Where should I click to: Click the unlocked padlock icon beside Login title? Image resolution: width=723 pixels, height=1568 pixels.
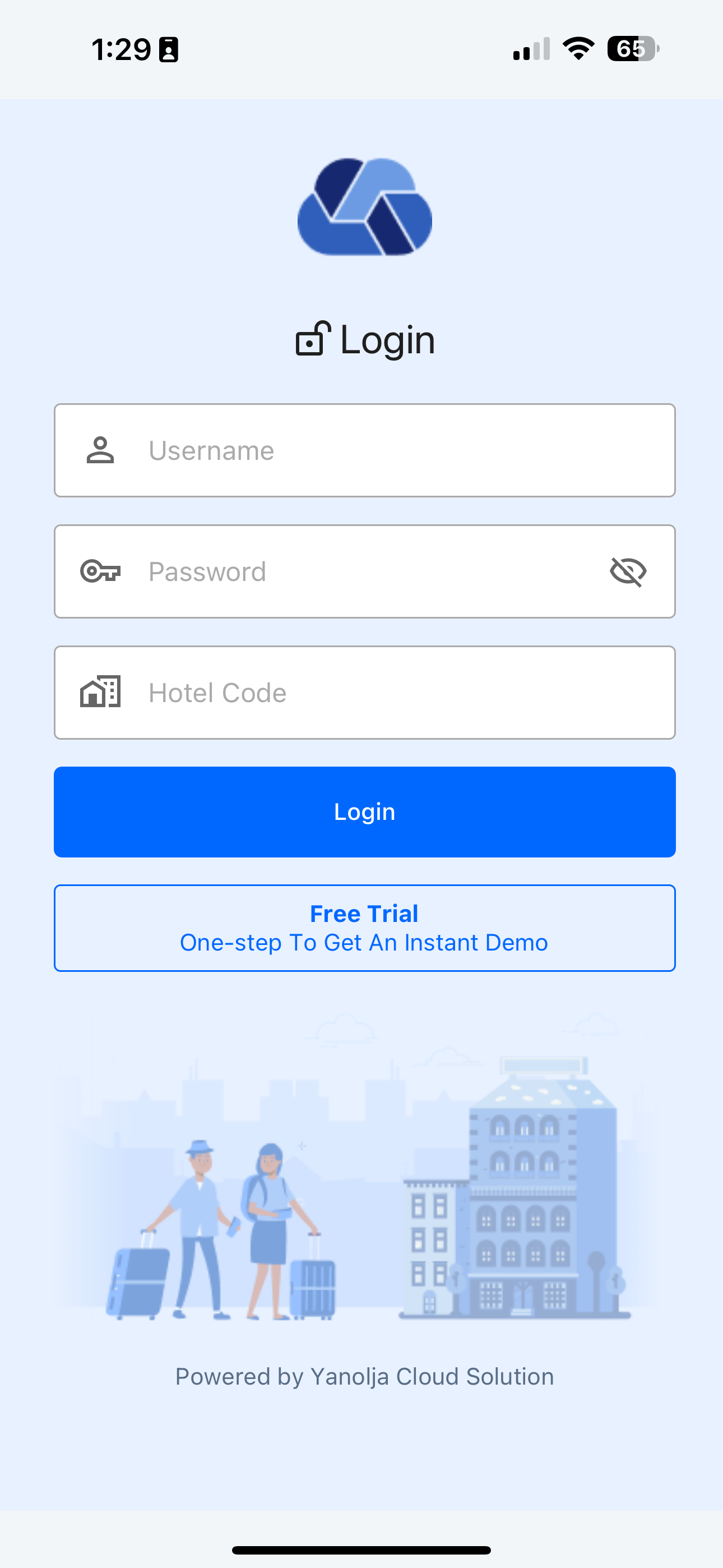(312, 340)
